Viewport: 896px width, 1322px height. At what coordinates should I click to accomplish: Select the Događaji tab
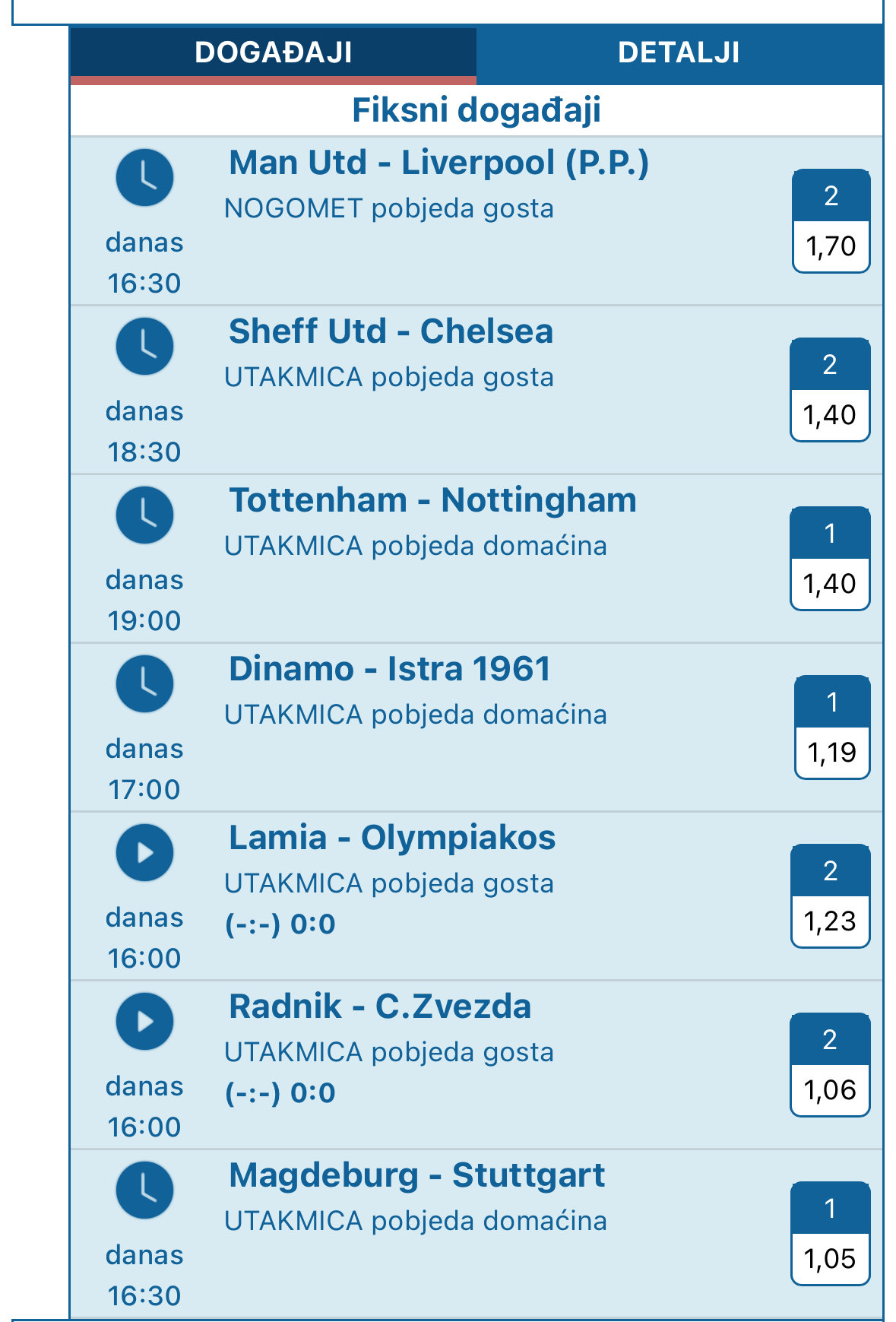[x=273, y=52]
